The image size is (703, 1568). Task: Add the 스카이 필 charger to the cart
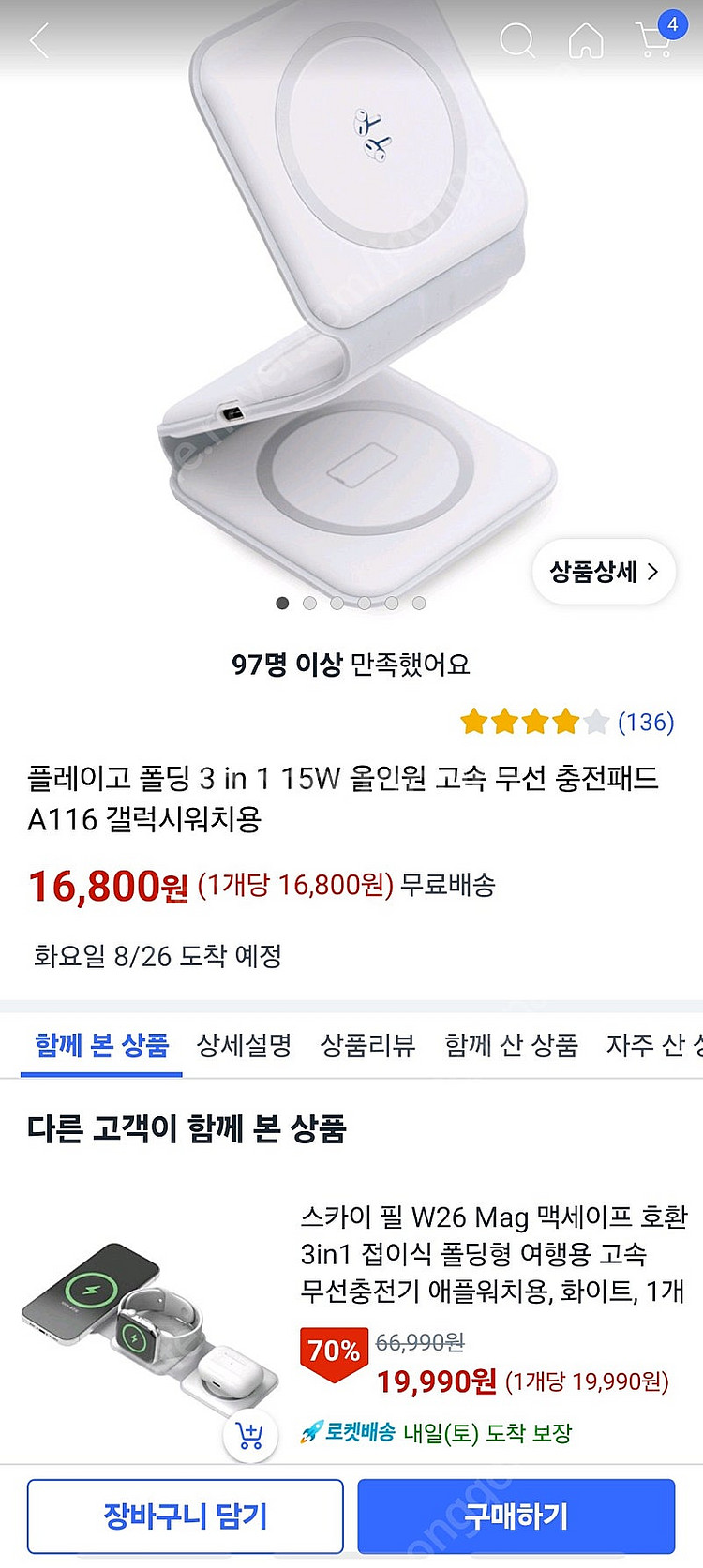250,1435
